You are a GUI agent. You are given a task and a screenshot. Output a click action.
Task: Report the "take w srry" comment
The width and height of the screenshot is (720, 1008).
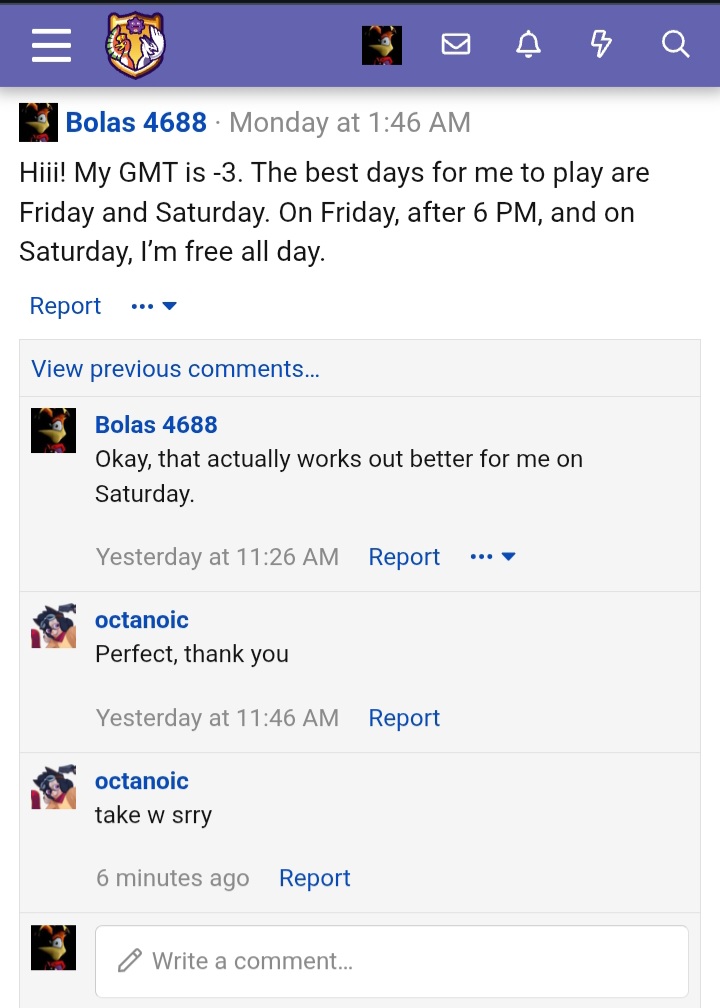point(314,878)
